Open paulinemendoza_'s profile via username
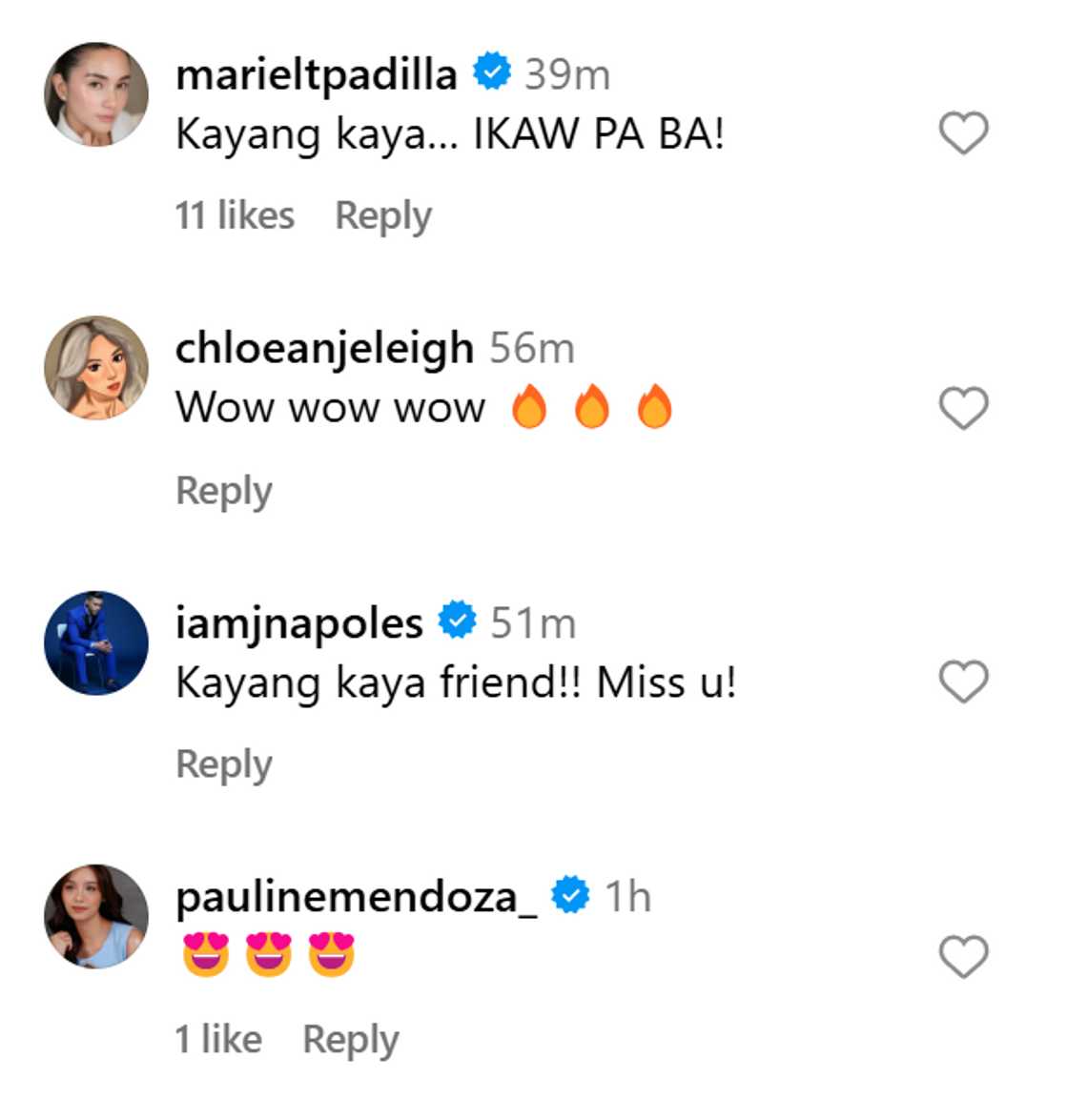Screen dimensions: 1068x1120 point(356,897)
